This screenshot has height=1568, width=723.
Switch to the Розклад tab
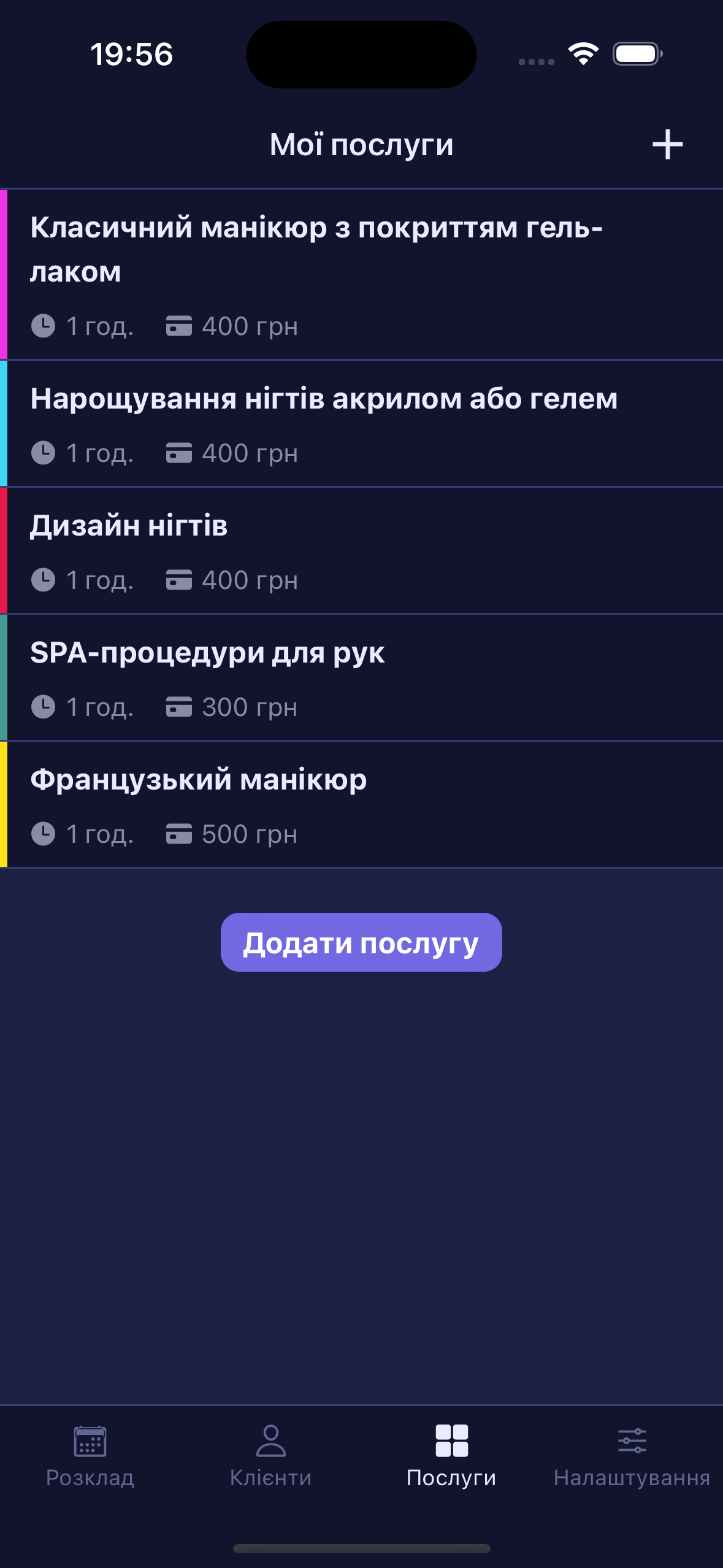[x=90, y=1456]
